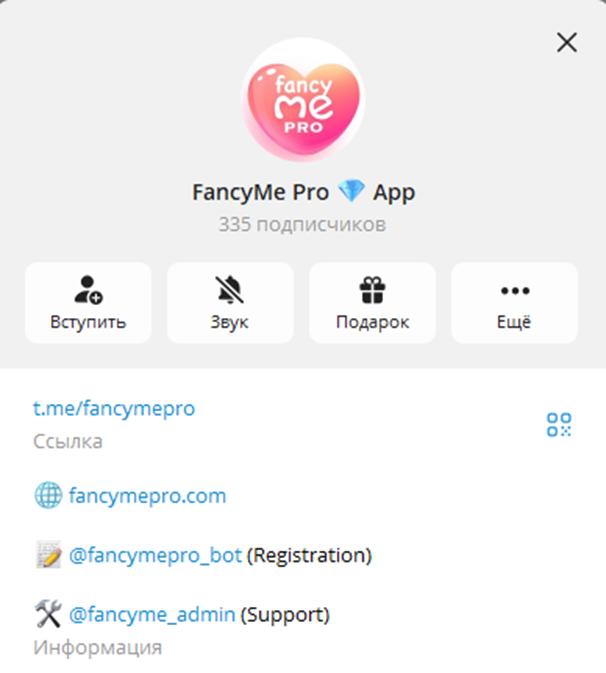Tap the t.me/fancymepro channel link
Viewport: 606px width, 673px height.
tap(114, 408)
